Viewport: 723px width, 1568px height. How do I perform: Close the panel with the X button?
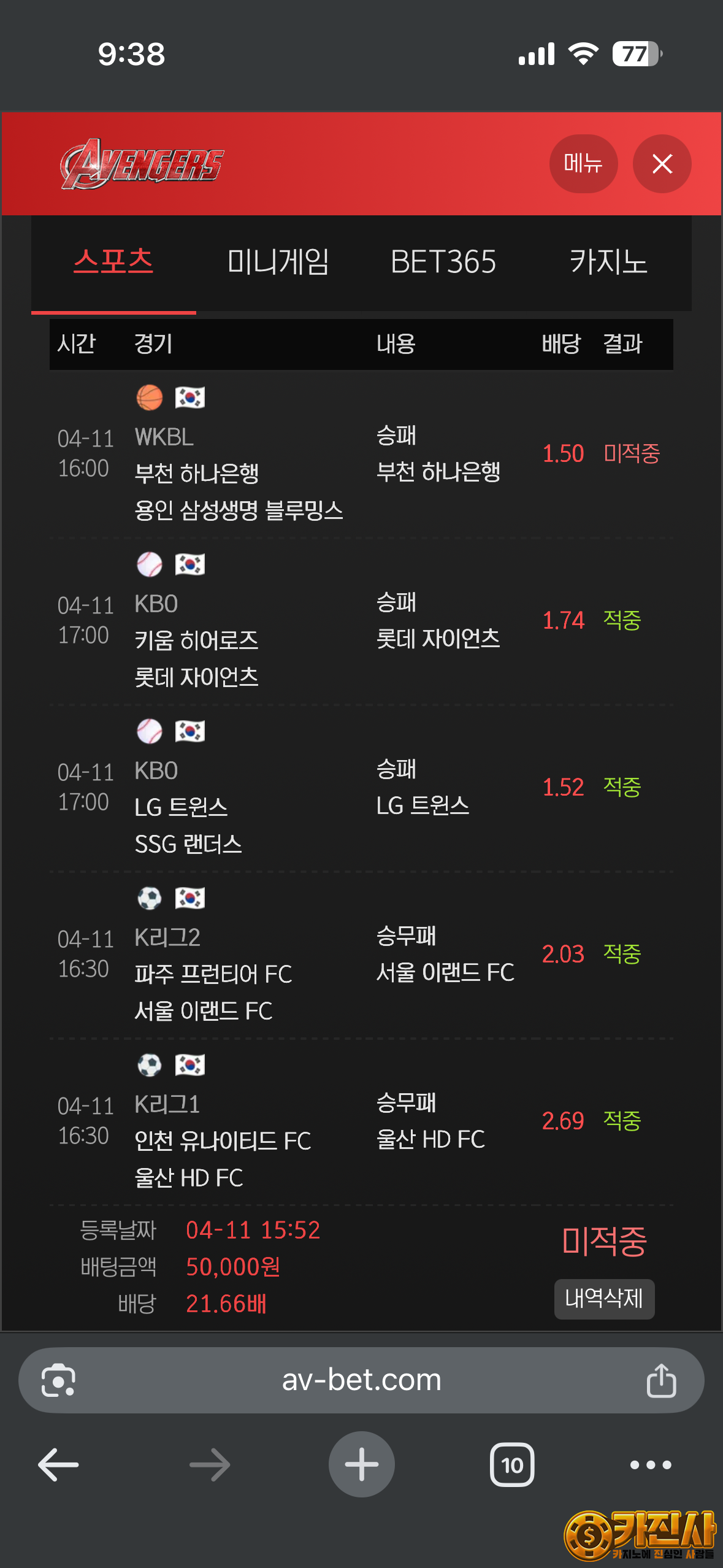tap(662, 164)
